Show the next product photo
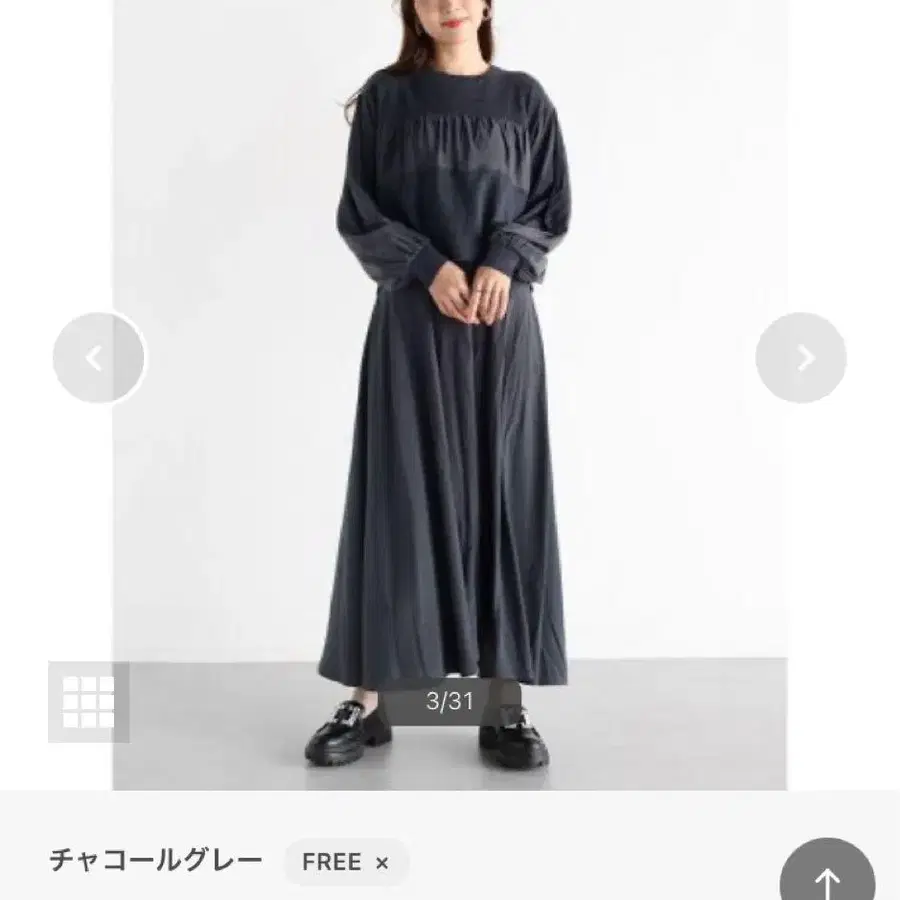This screenshot has height=900, width=900. point(801,358)
